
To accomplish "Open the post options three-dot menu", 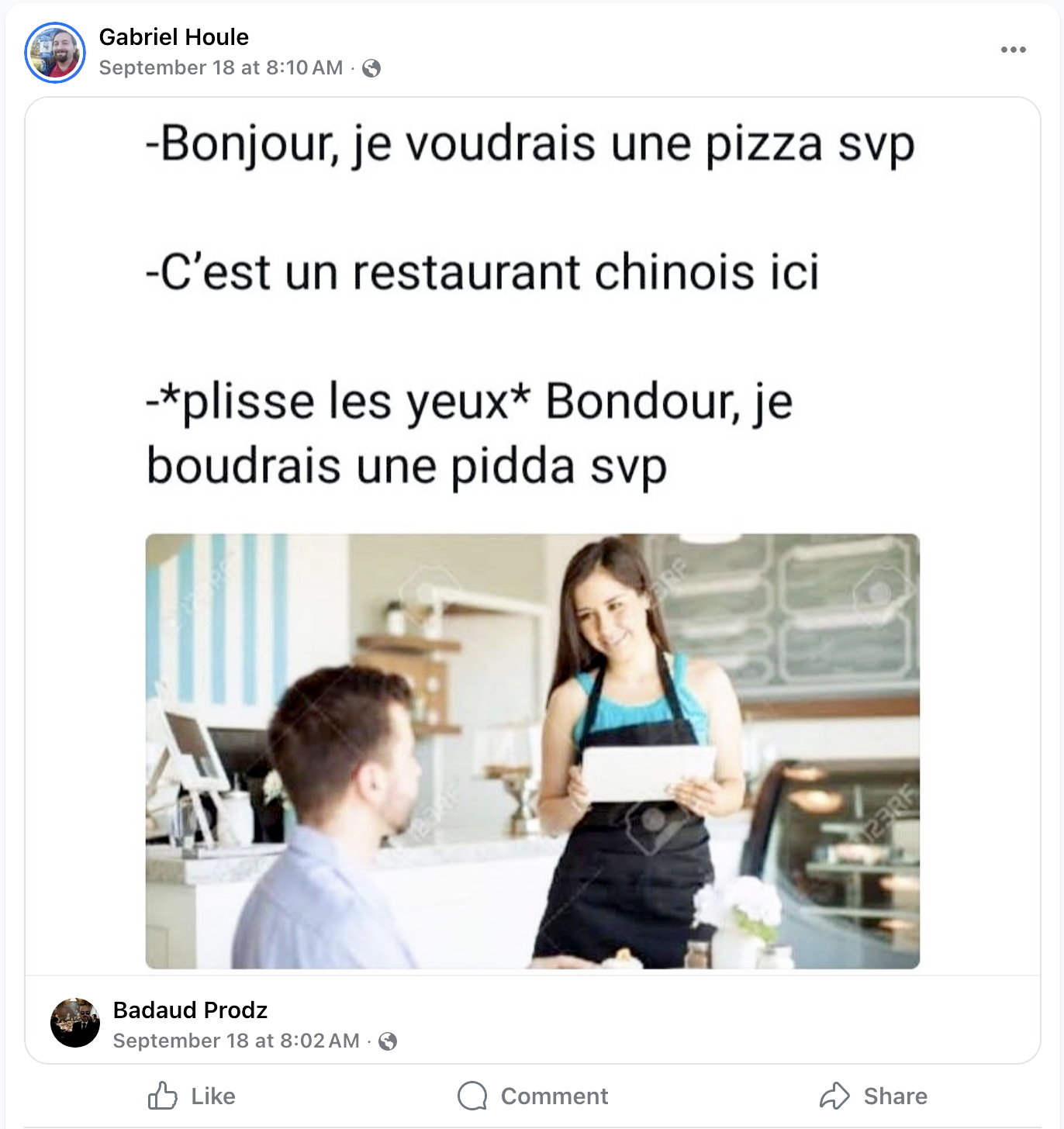I will (1013, 50).
